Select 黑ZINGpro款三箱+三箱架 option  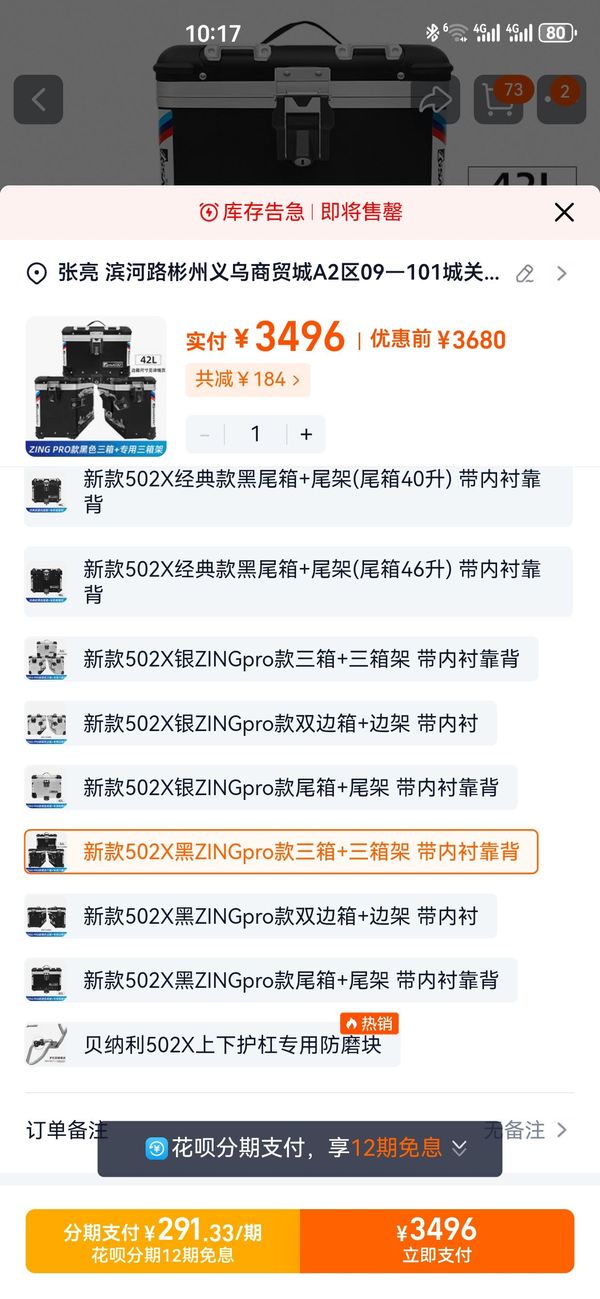pos(281,851)
